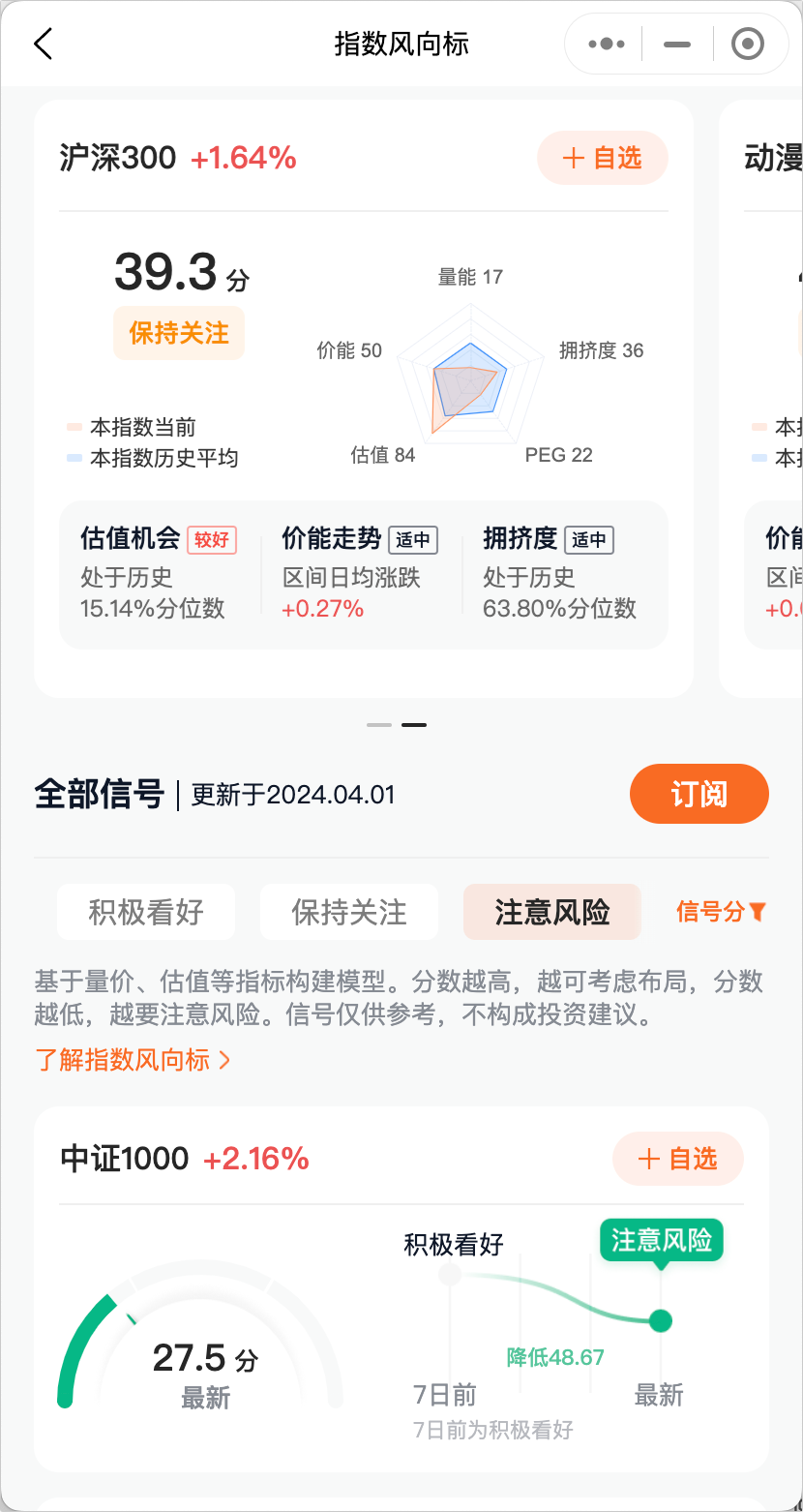Add 中证1000 to 自选 watchlist
The width and height of the screenshot is (803, 1512).
point(677,1159)
